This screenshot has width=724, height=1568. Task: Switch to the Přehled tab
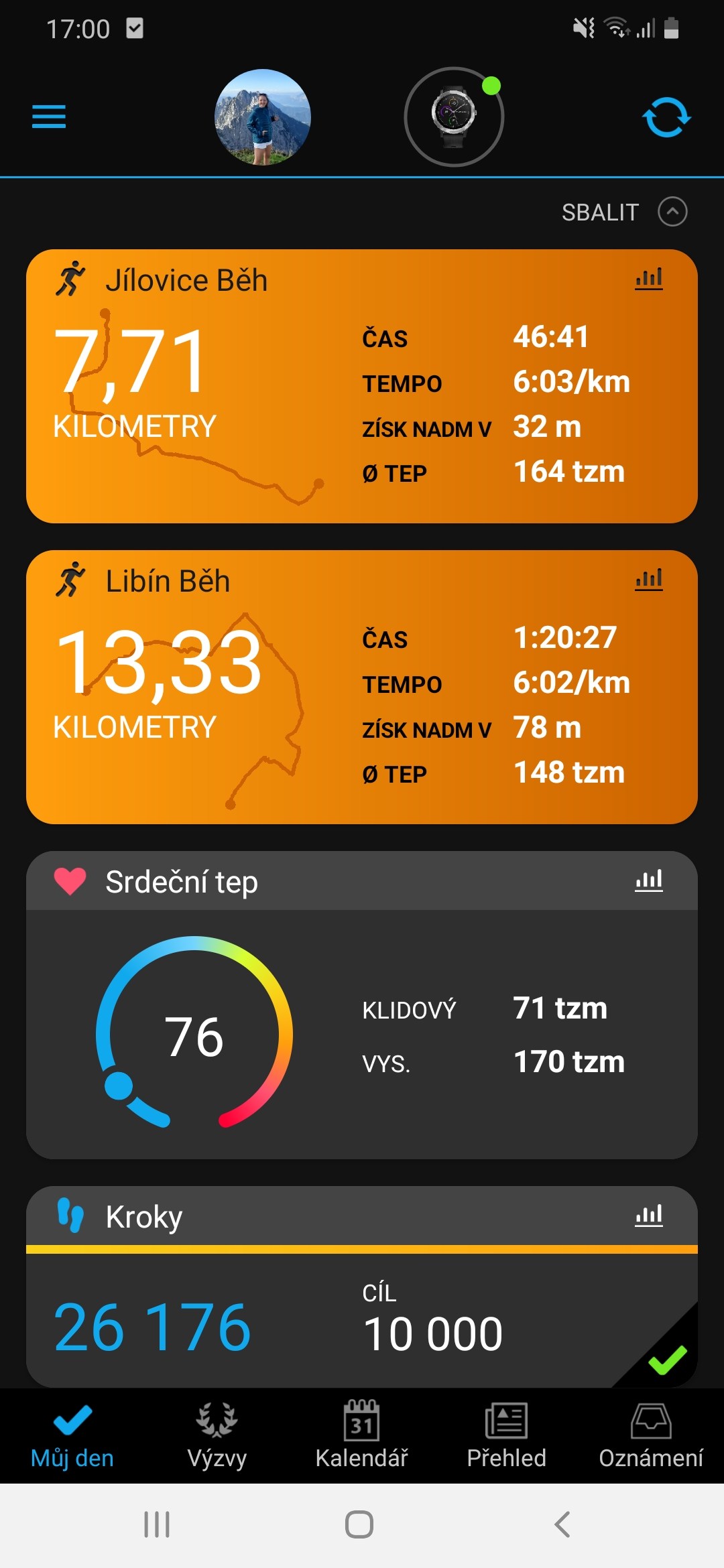pos(507,1435)
